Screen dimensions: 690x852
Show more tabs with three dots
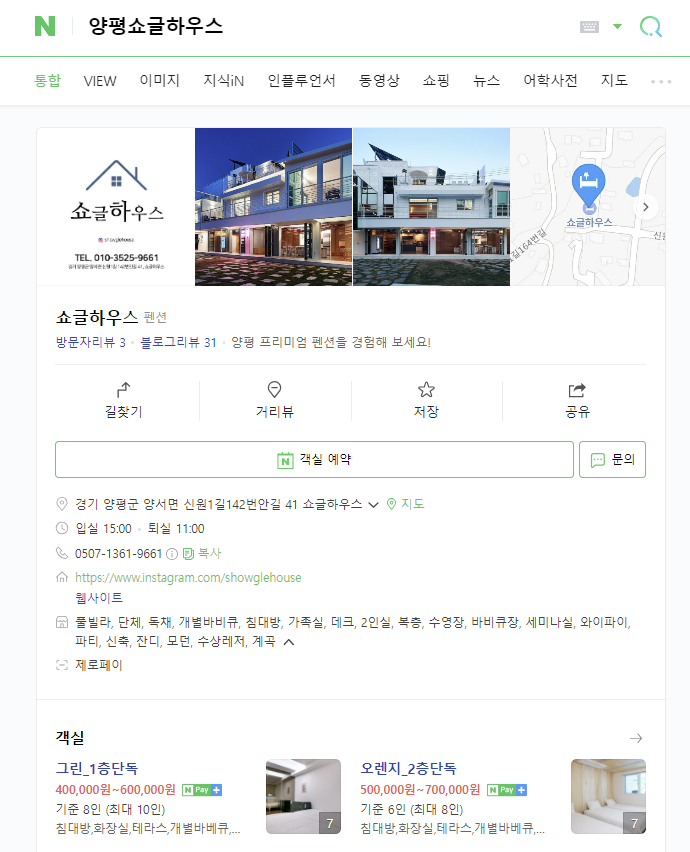(661, 81)
